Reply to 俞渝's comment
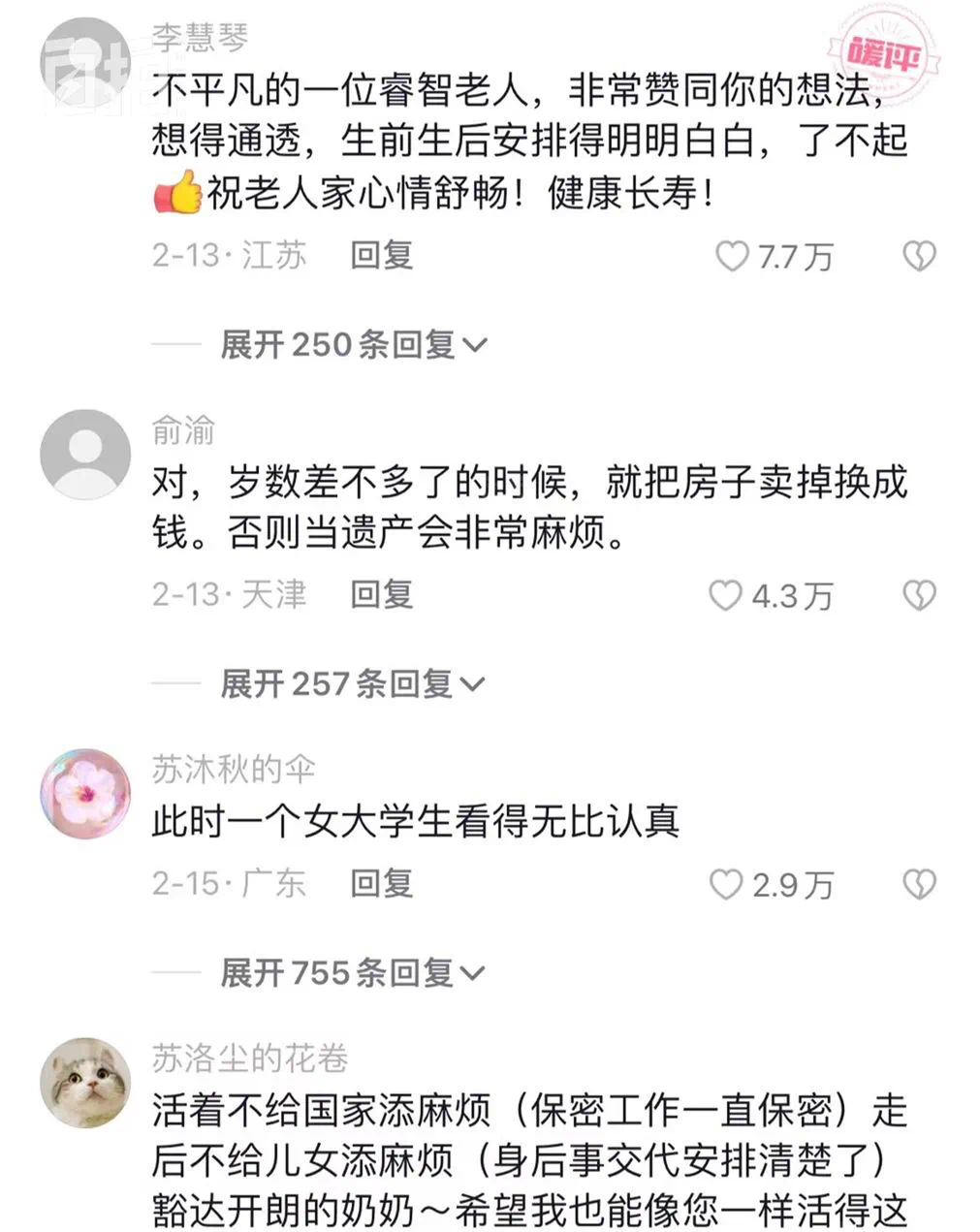 click(381, 594)
